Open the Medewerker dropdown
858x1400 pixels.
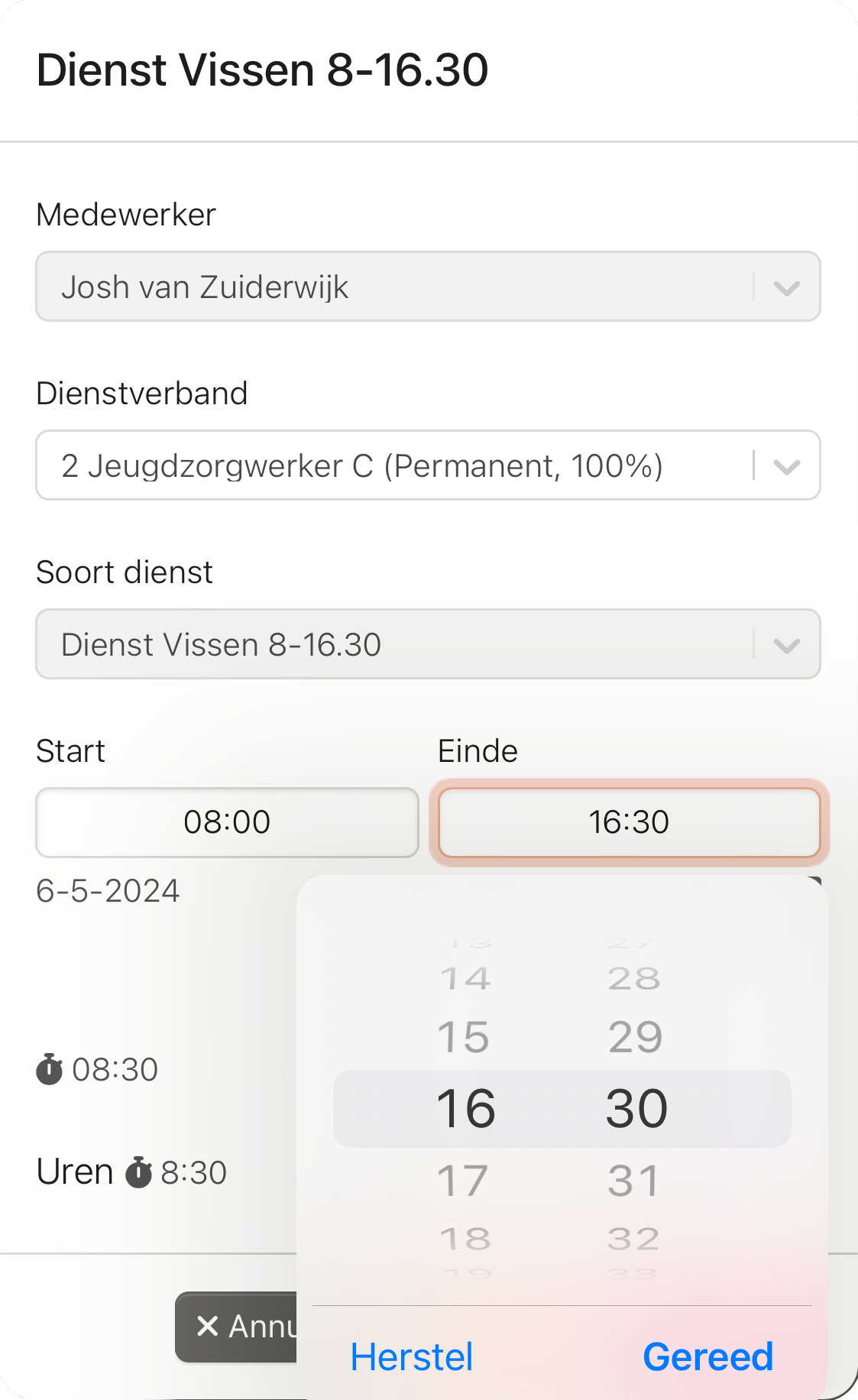[x=428, y=287]
